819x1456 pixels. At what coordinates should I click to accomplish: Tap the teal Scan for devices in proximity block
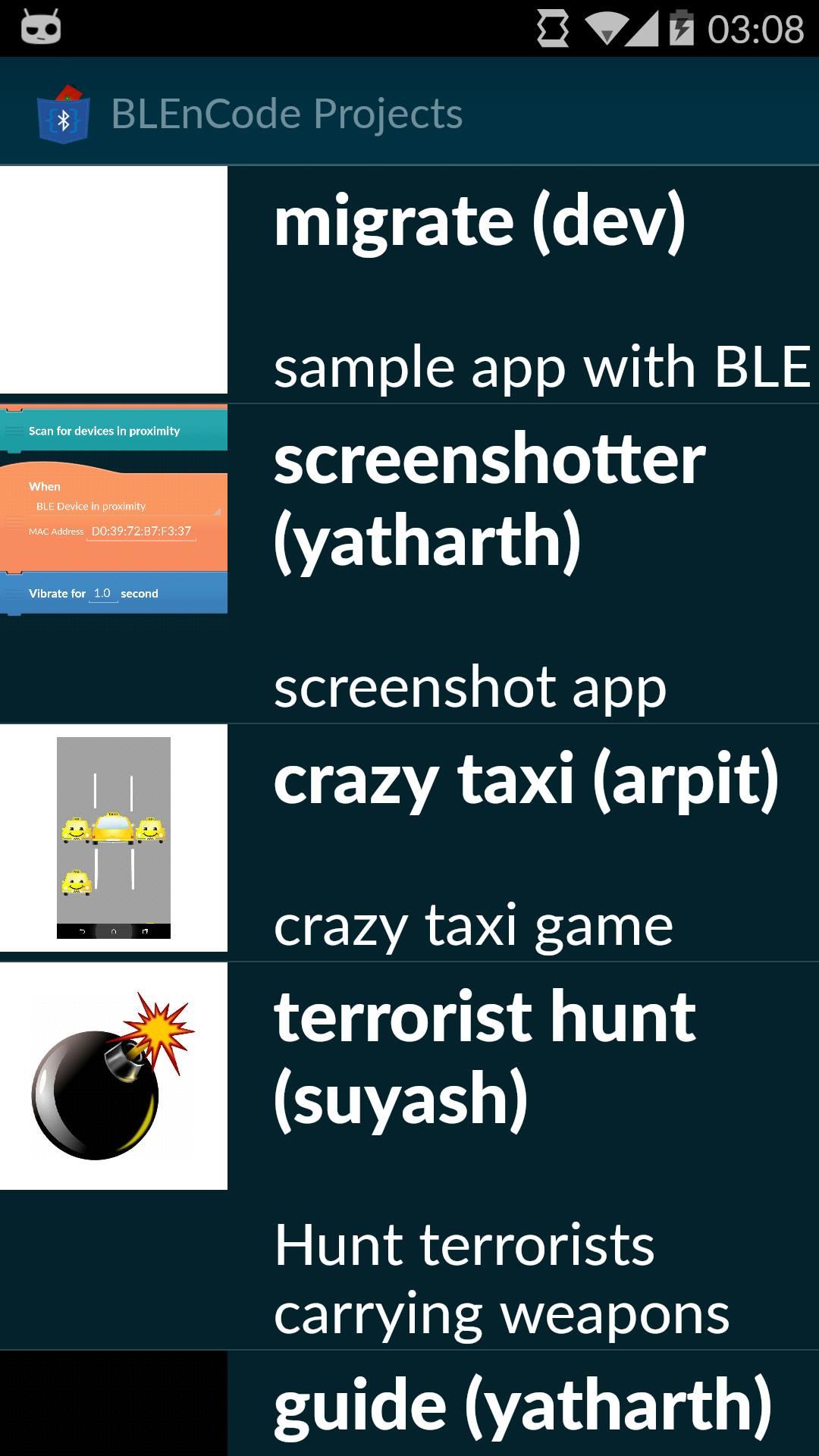pyautogui.click(x=114, y=430)
